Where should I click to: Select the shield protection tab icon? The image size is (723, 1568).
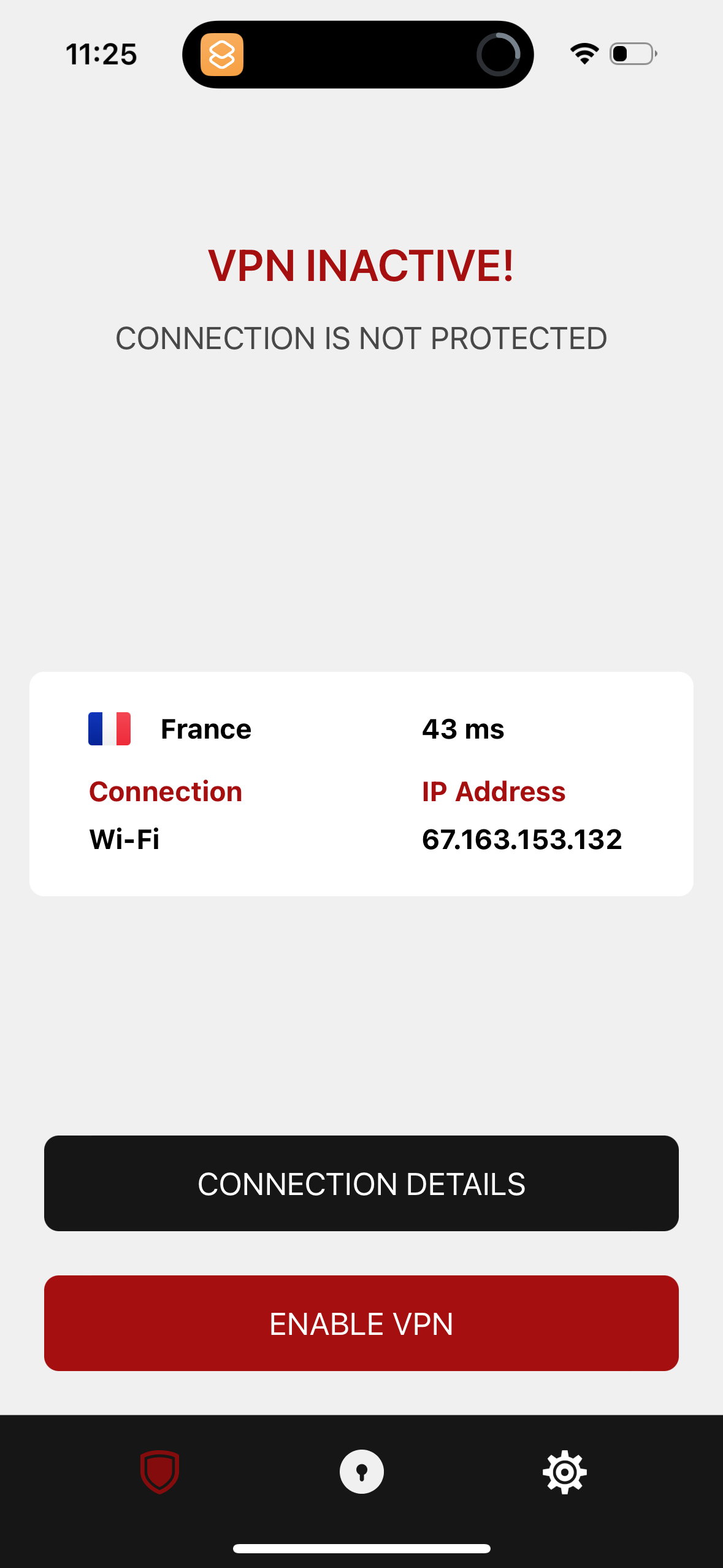coord(159,1472)
